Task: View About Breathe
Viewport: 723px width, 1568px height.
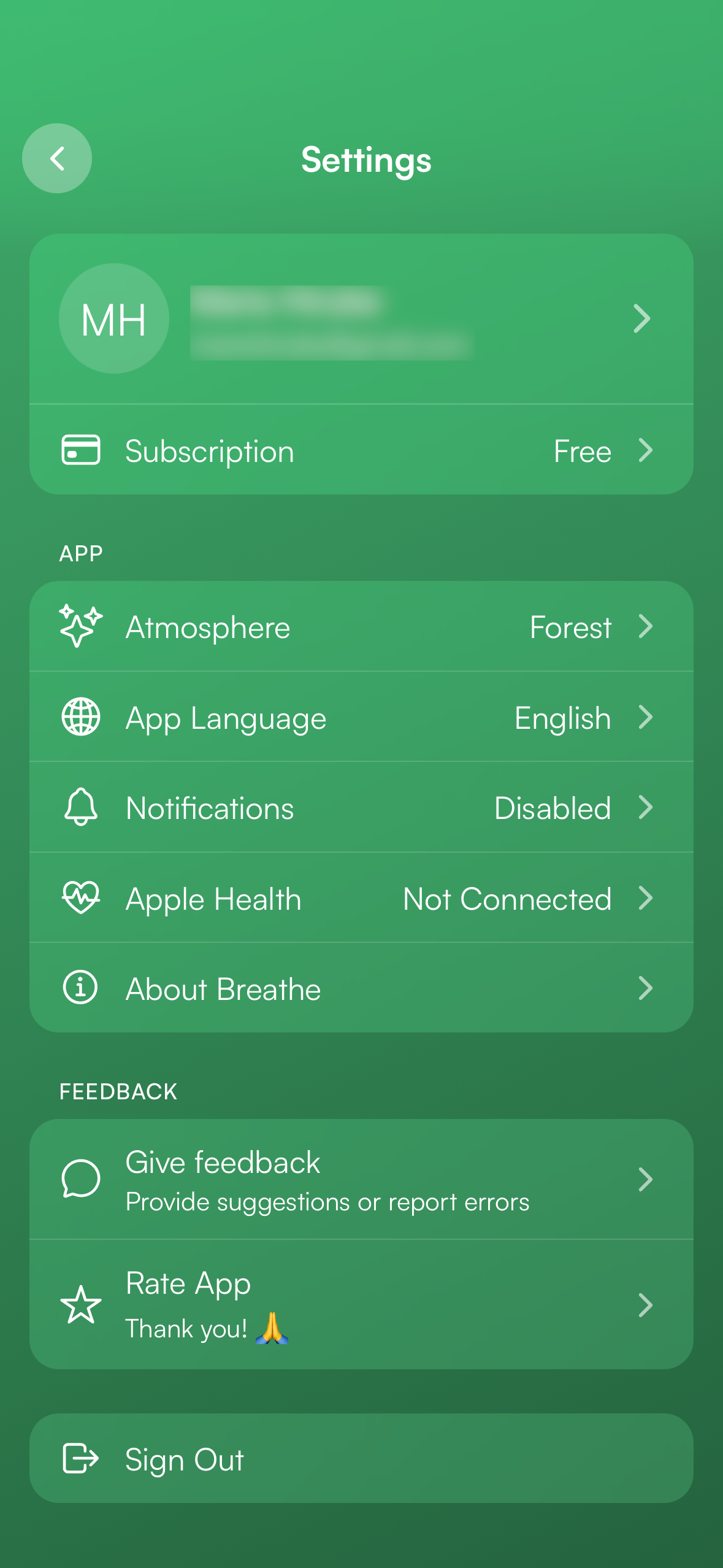Action: (x=361, y=988)
